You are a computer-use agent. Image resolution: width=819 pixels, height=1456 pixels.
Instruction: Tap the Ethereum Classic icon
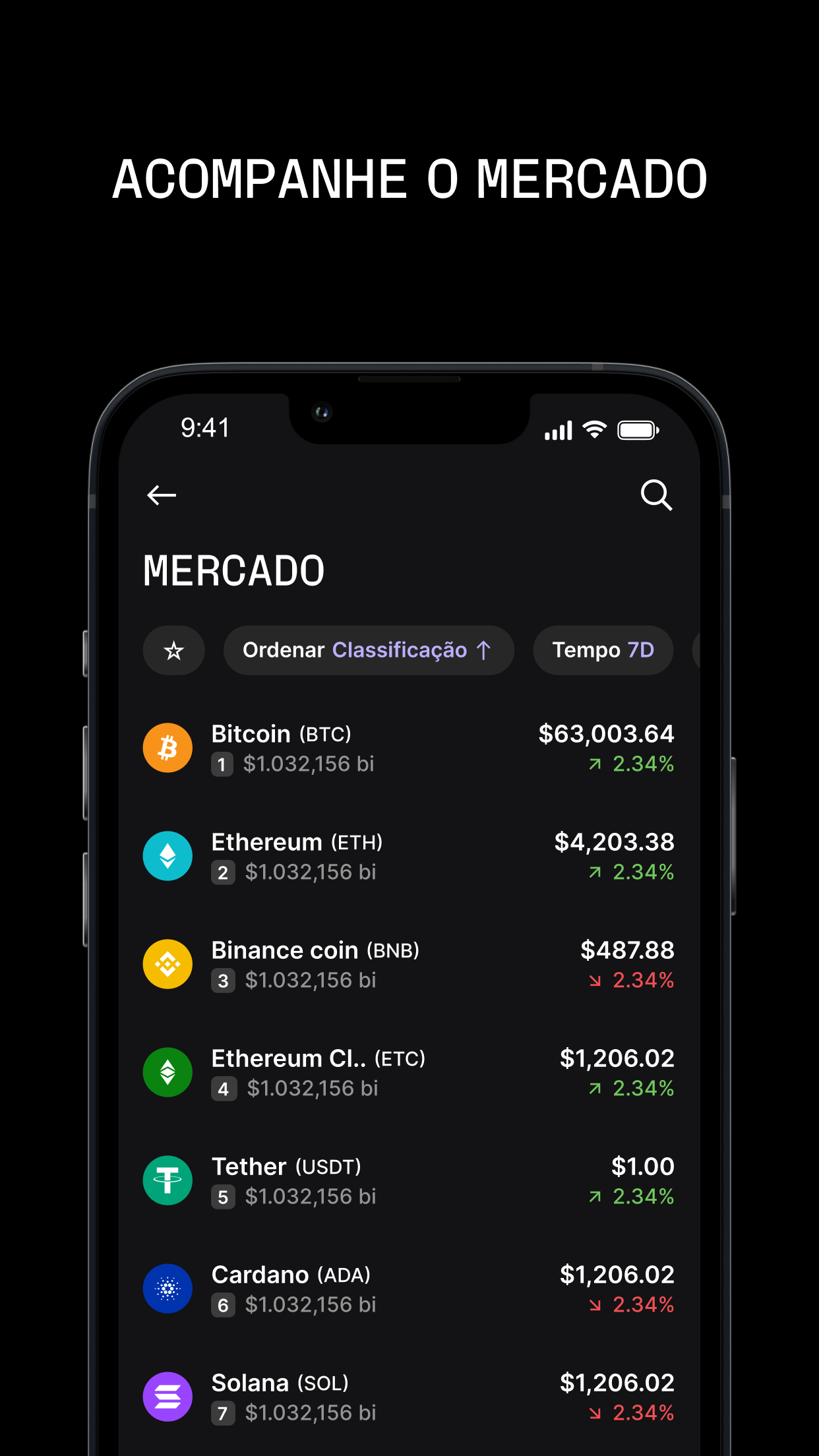tap(167, 1072)
